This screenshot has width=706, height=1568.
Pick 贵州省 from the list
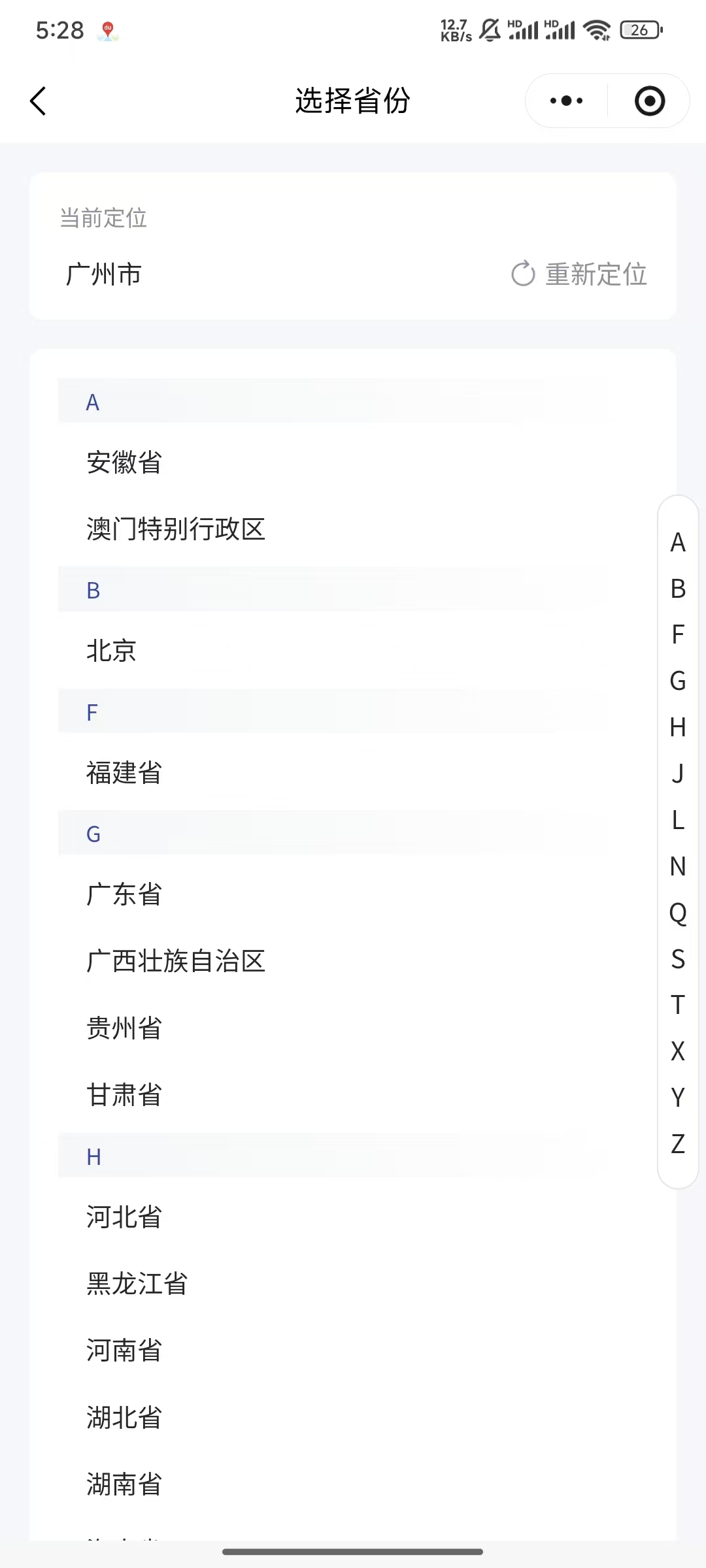click(x=124, y=1028)
